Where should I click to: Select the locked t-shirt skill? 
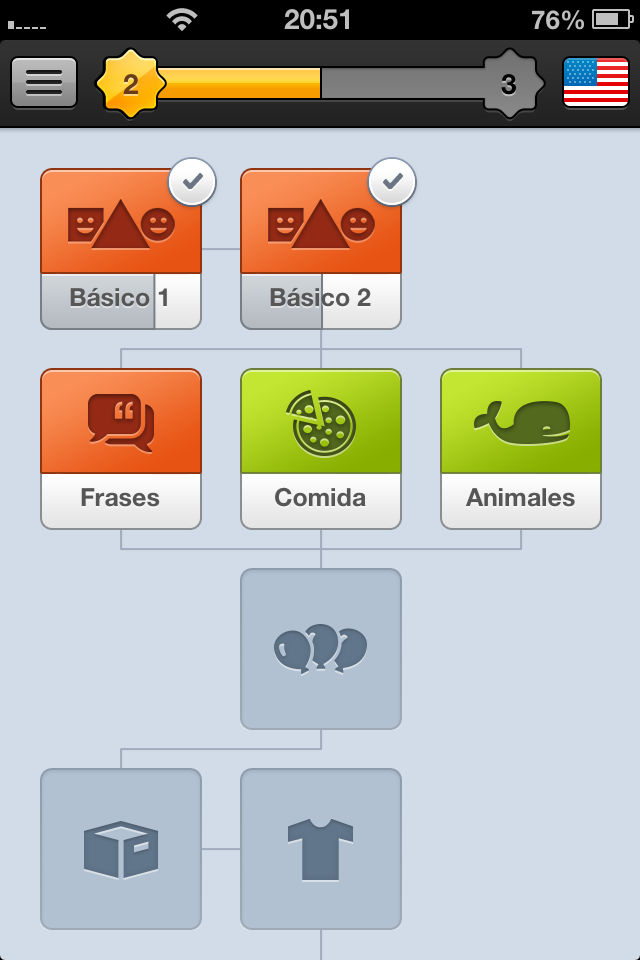321,849
